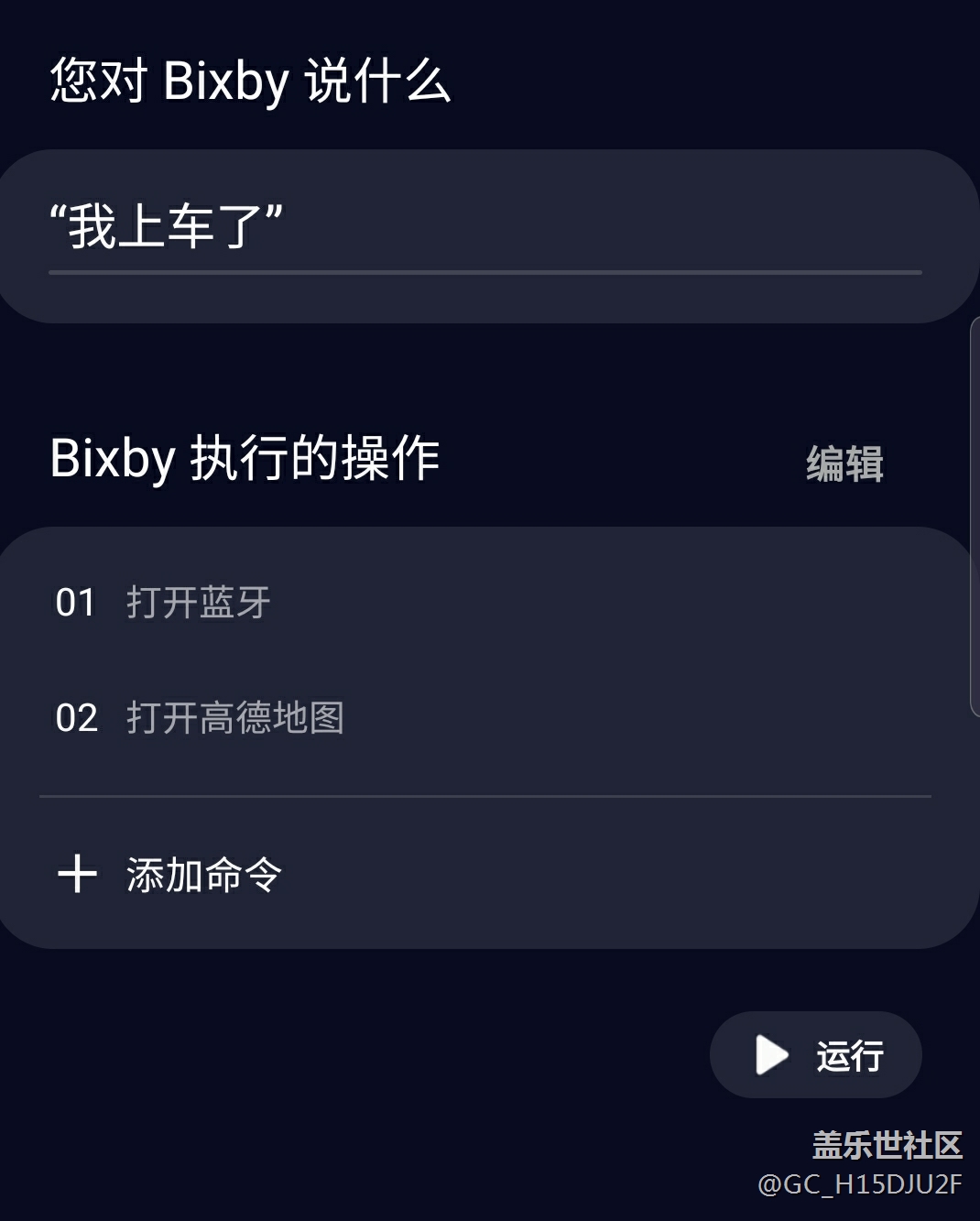This screenshot has width=980, height=1221.
Task: Run the quick command with 运行
Action: pos(815,1055)
